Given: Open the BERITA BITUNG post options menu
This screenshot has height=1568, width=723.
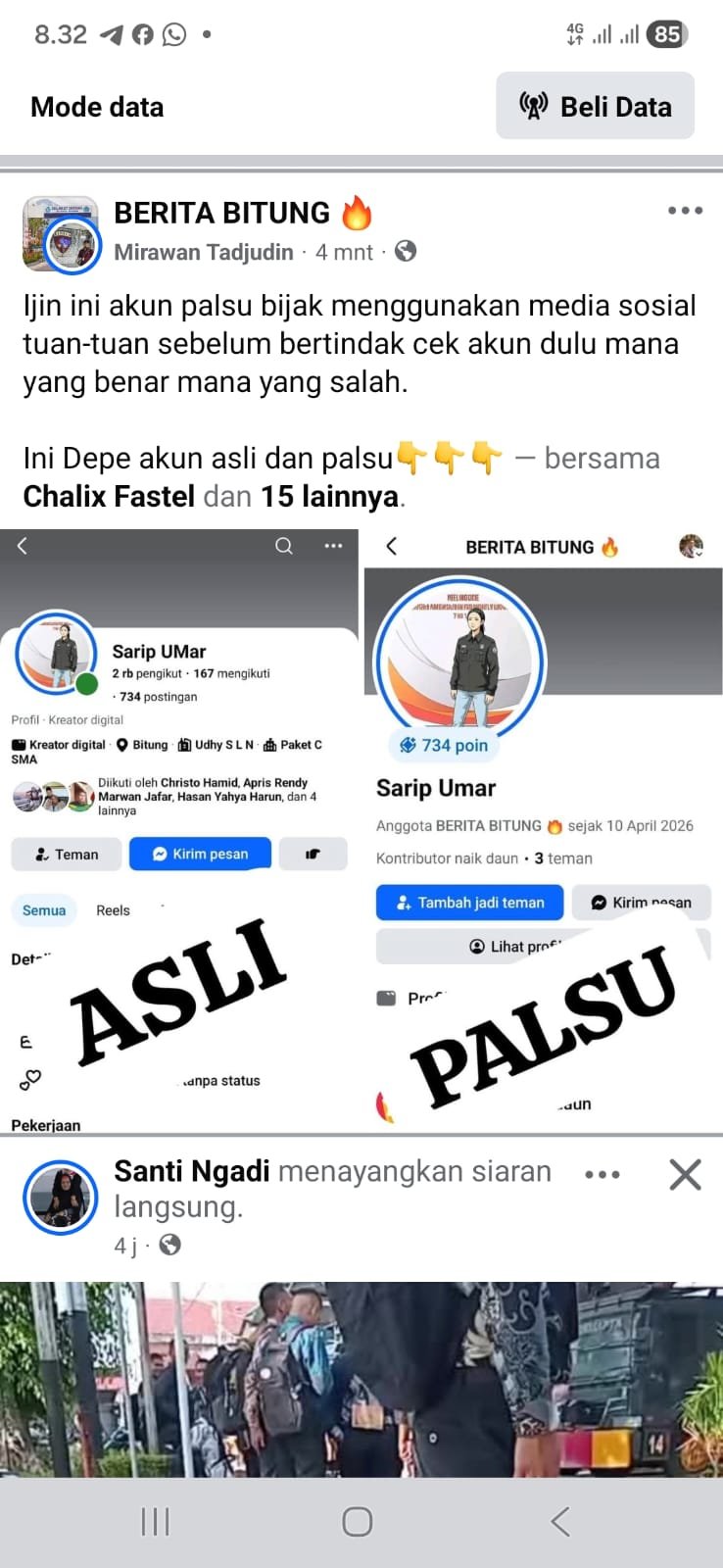Looking at the screenshot, I should tap(685, 211).
